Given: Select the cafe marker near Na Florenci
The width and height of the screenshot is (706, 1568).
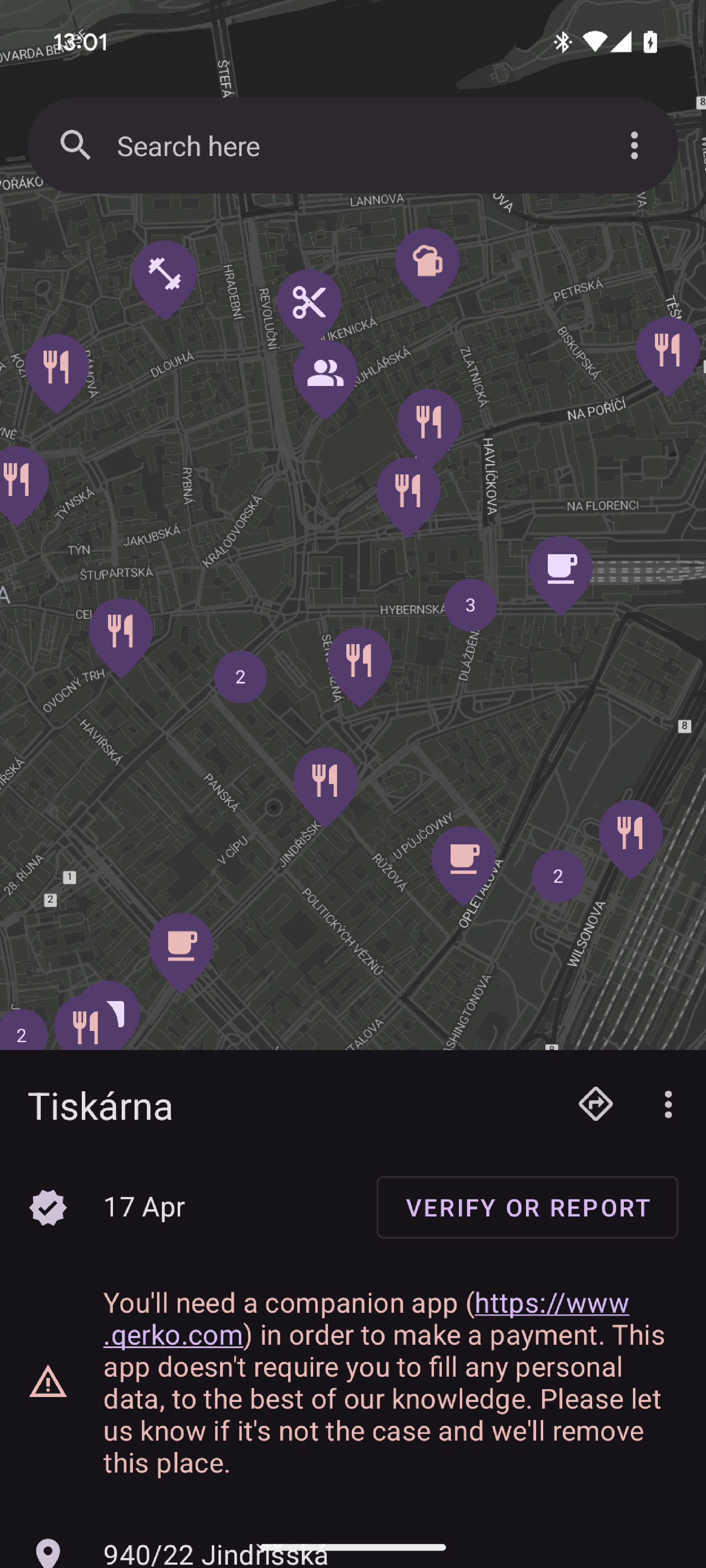Looking at the screenshot, I should pyautogui.click(x=560, y=569).
